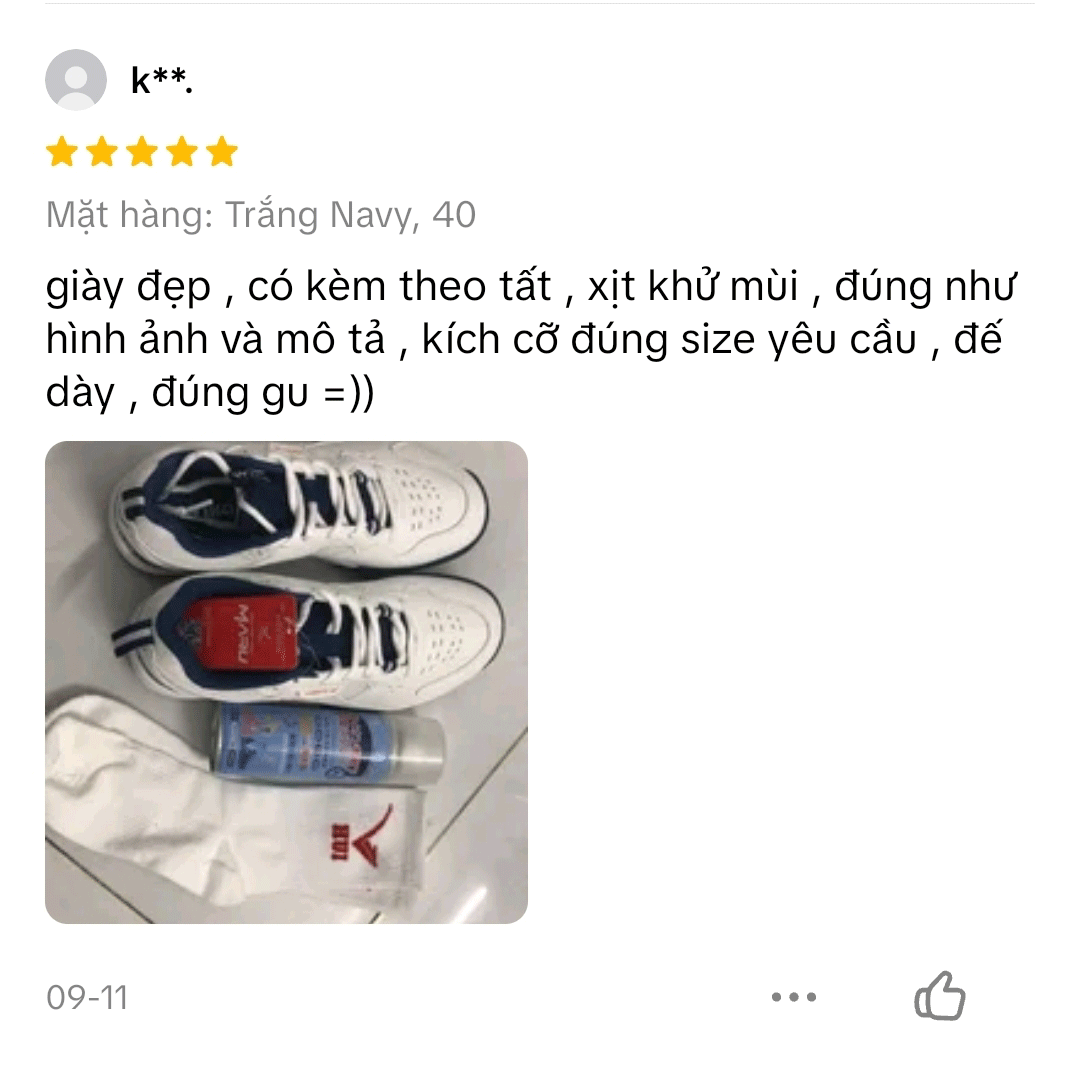Open reviewer k**. profile avatar

[x=76, y=80]
